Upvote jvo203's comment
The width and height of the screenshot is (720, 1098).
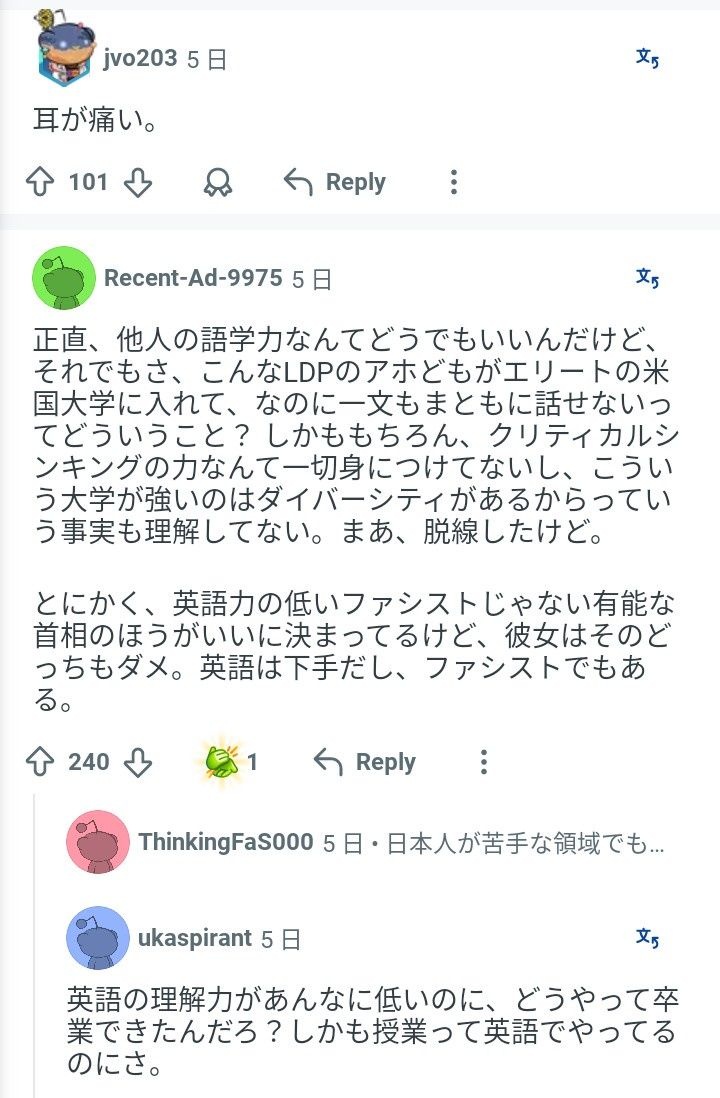pyautogui.click(x=40, y=182)
